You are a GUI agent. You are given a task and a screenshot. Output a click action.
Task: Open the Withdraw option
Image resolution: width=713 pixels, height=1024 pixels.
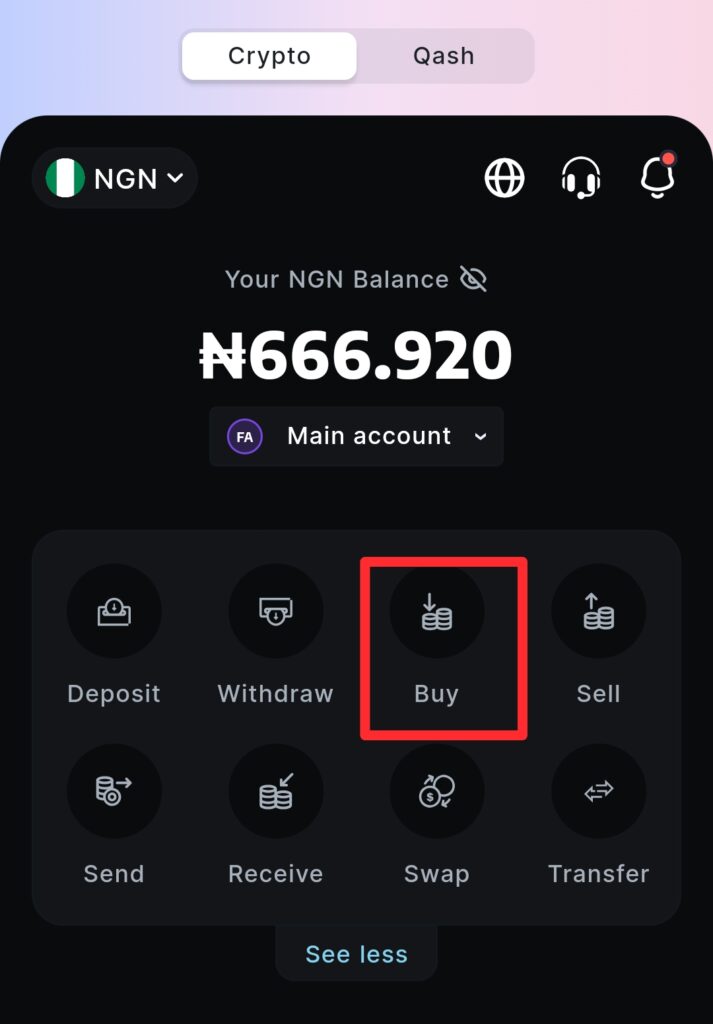pyautogui.click(x=275, y=612)
